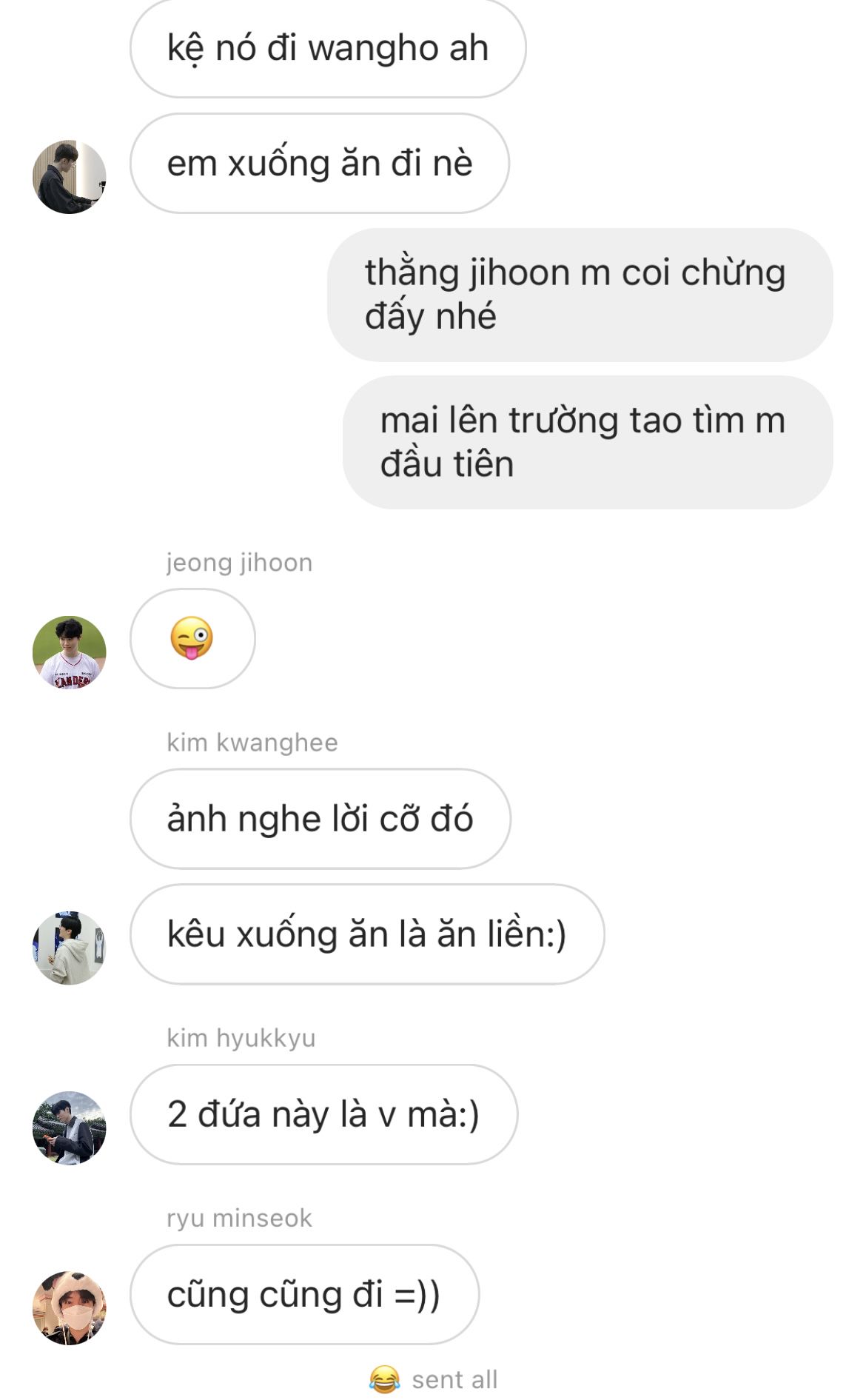Open avatar beside "em xuống ăn đi nè"
This screenshot has height=1400, width=866.
70,177
